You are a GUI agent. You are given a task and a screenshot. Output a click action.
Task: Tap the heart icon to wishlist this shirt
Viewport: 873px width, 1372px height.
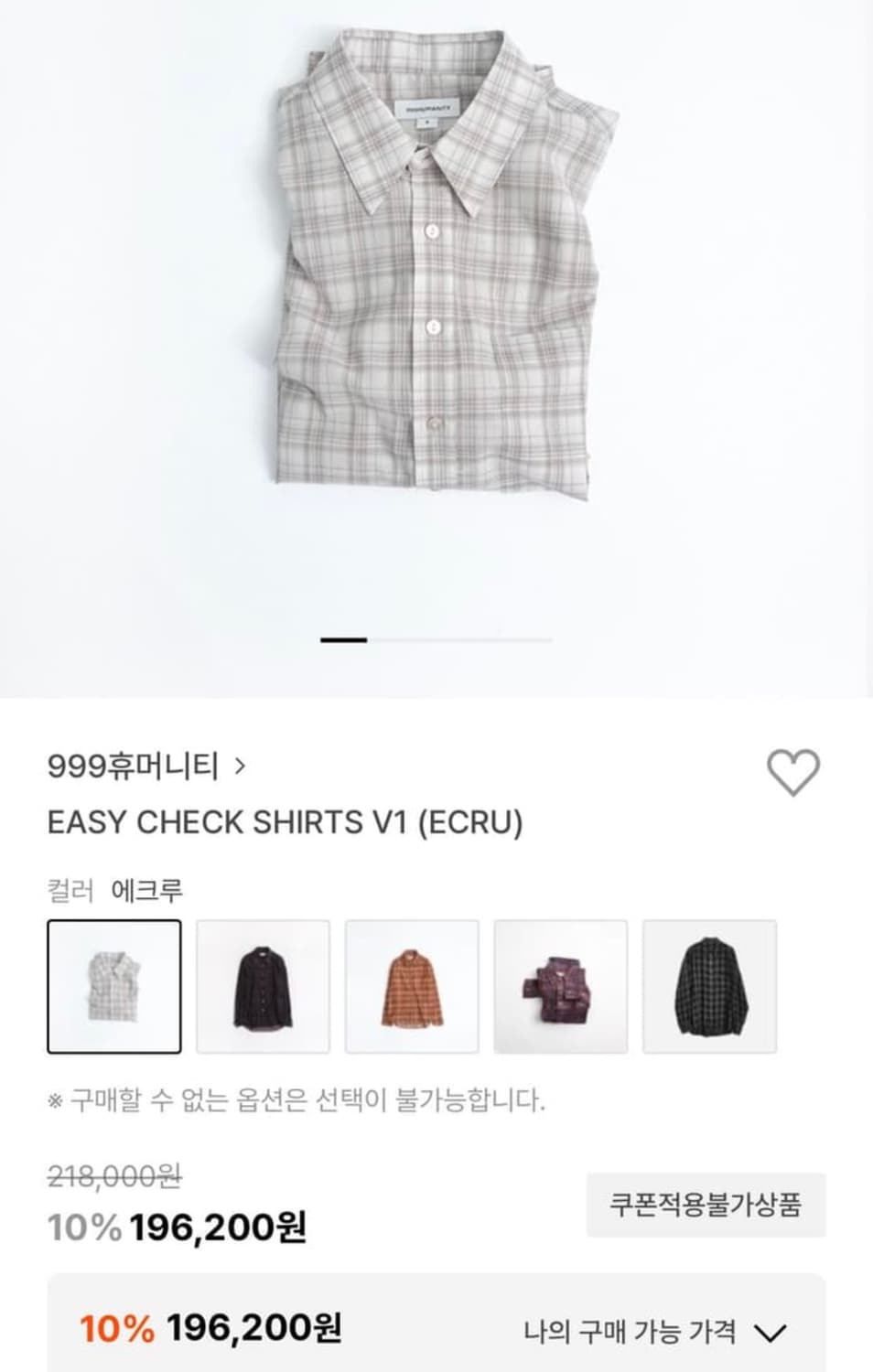[x=794, y=771]
